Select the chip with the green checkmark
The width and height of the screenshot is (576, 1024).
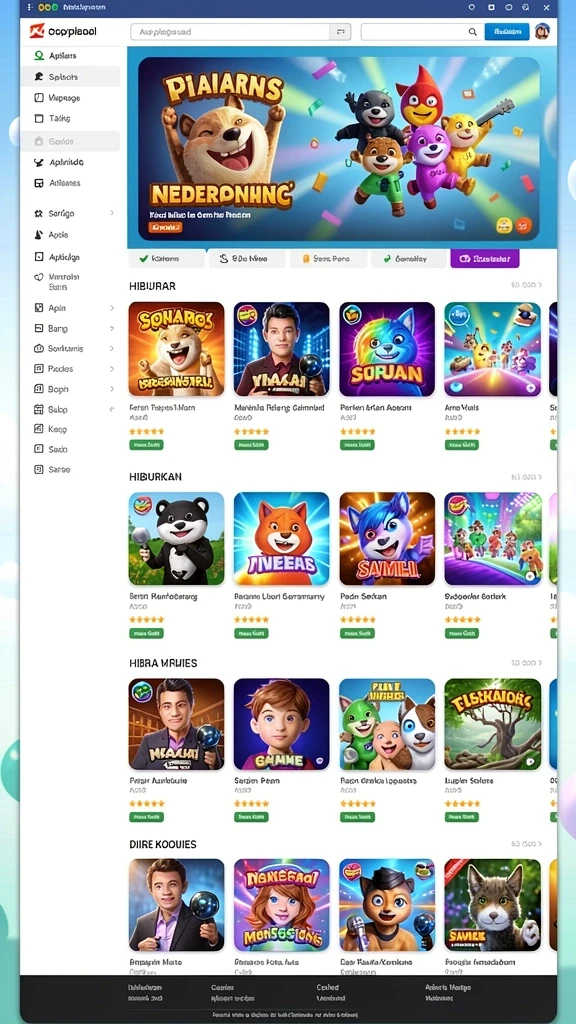click(x=167, y=259)
